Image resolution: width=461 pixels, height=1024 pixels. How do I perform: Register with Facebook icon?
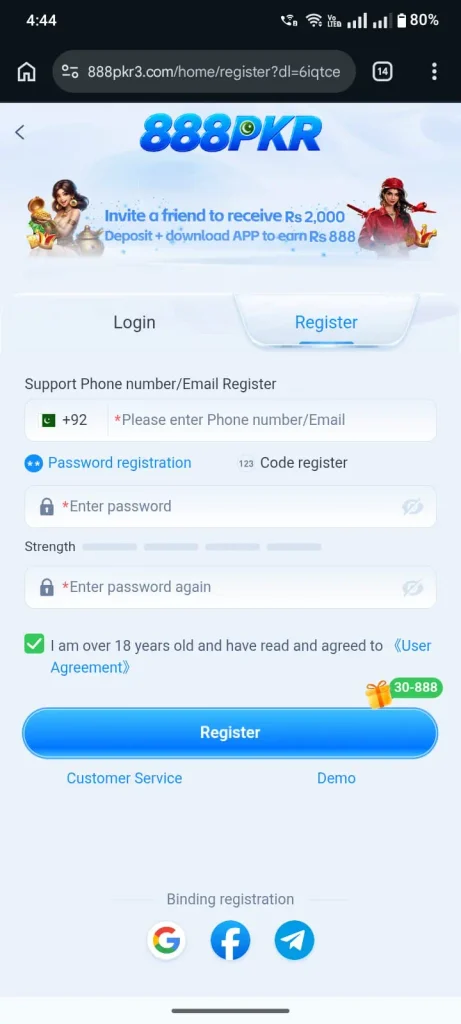[x=230, y=940]
